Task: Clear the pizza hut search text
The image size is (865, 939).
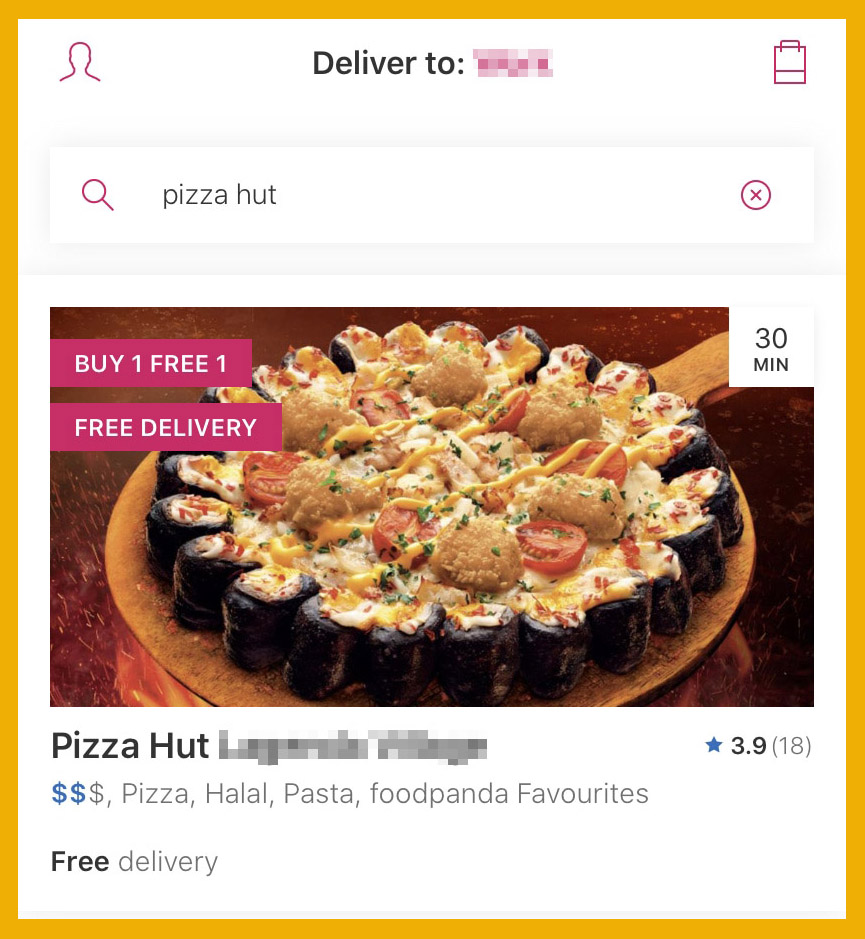Action: click(x=755, y=195)
